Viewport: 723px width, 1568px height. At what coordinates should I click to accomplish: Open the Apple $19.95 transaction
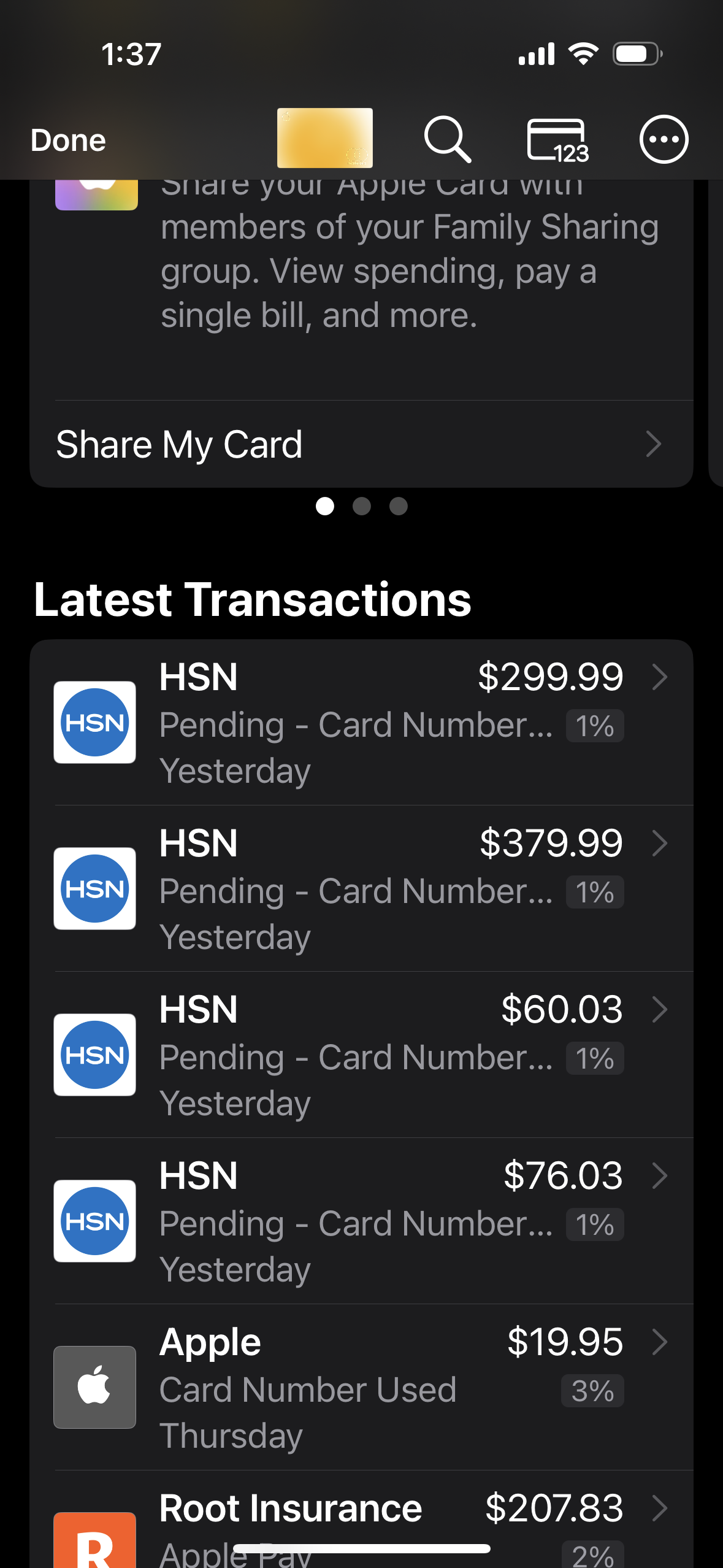click(x=361, y=1387)
